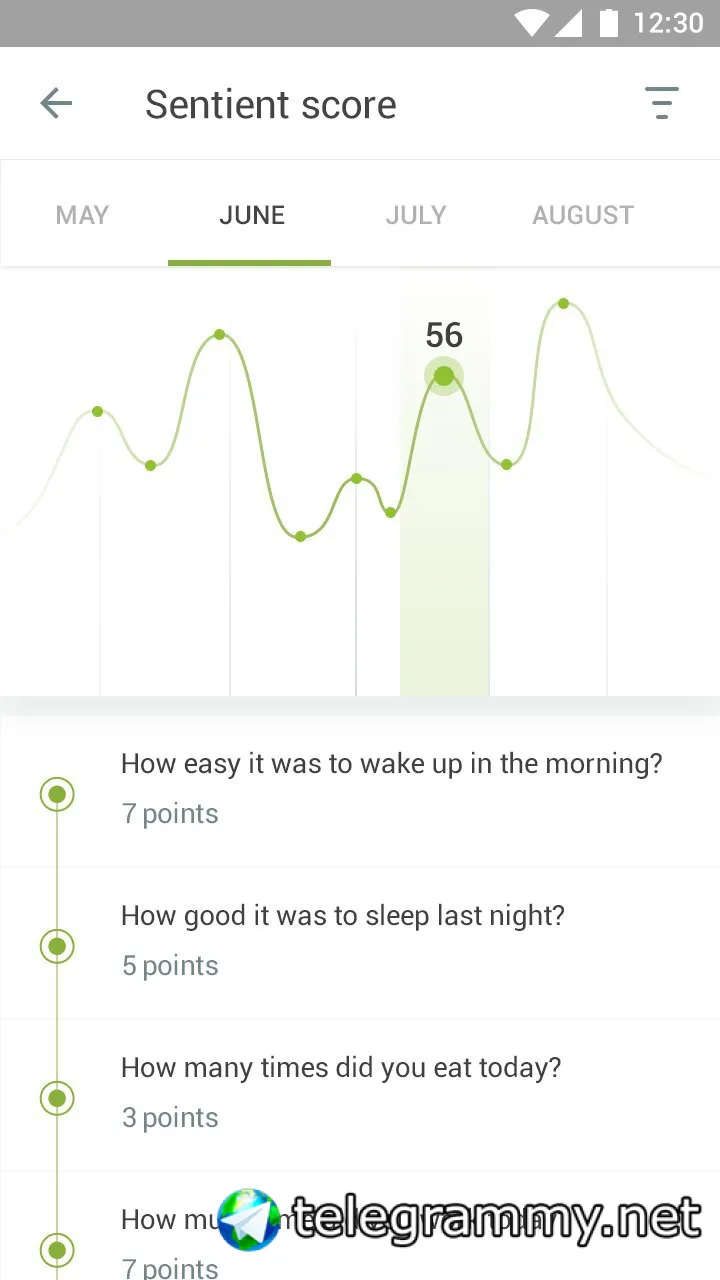Switch to the July tab
This screenshot has height=1280, width=720.
(416, 215)
